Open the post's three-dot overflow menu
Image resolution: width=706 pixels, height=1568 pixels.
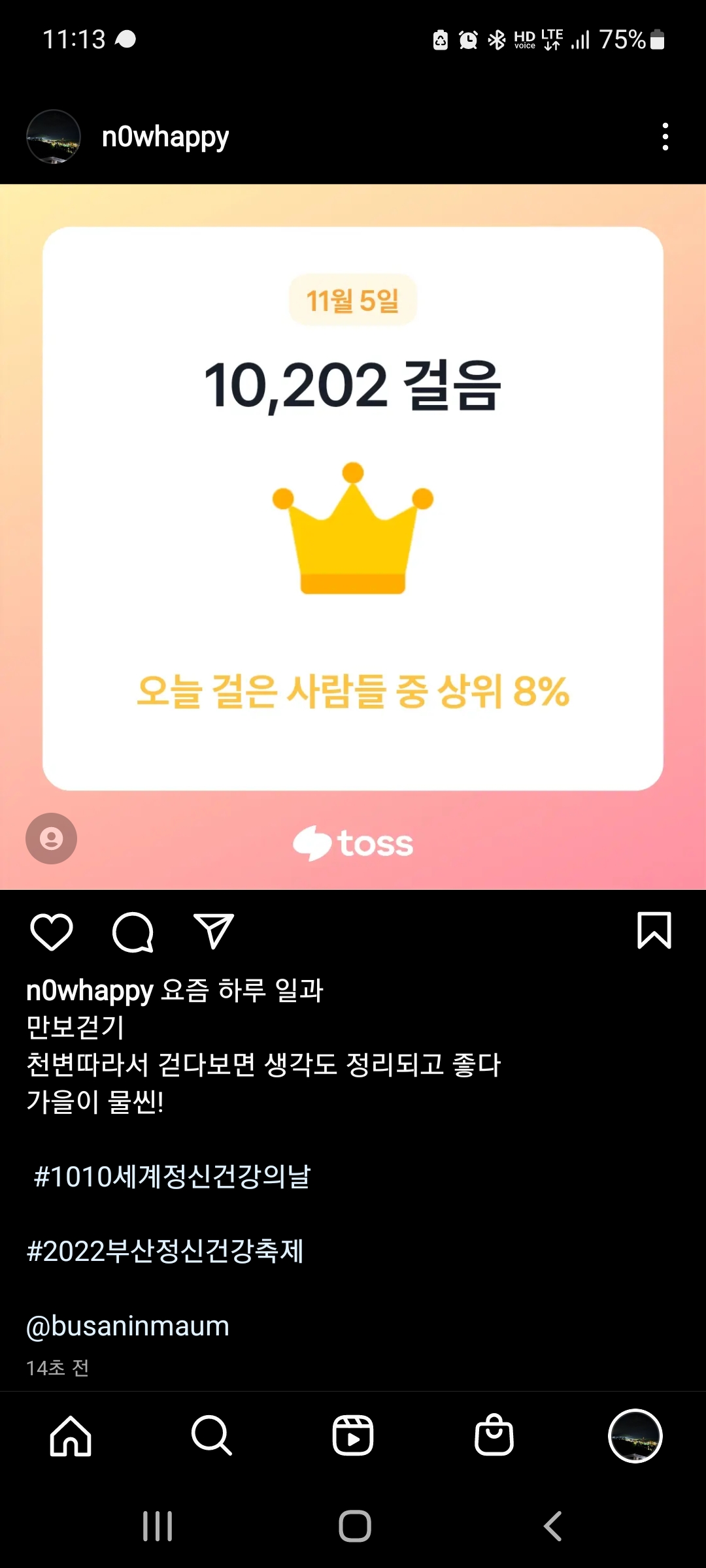[665, 137]
